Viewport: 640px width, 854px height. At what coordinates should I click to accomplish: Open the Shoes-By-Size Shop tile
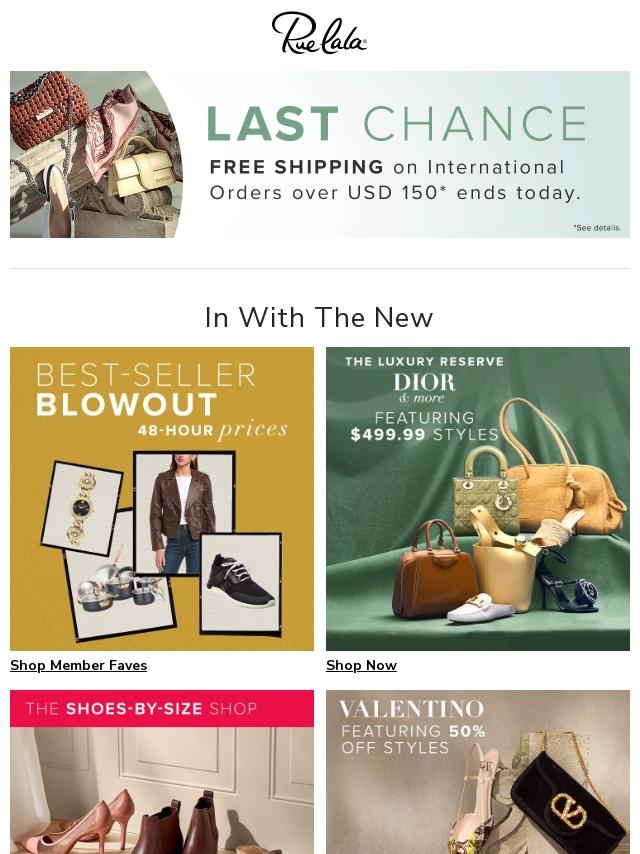pos(162,771)
